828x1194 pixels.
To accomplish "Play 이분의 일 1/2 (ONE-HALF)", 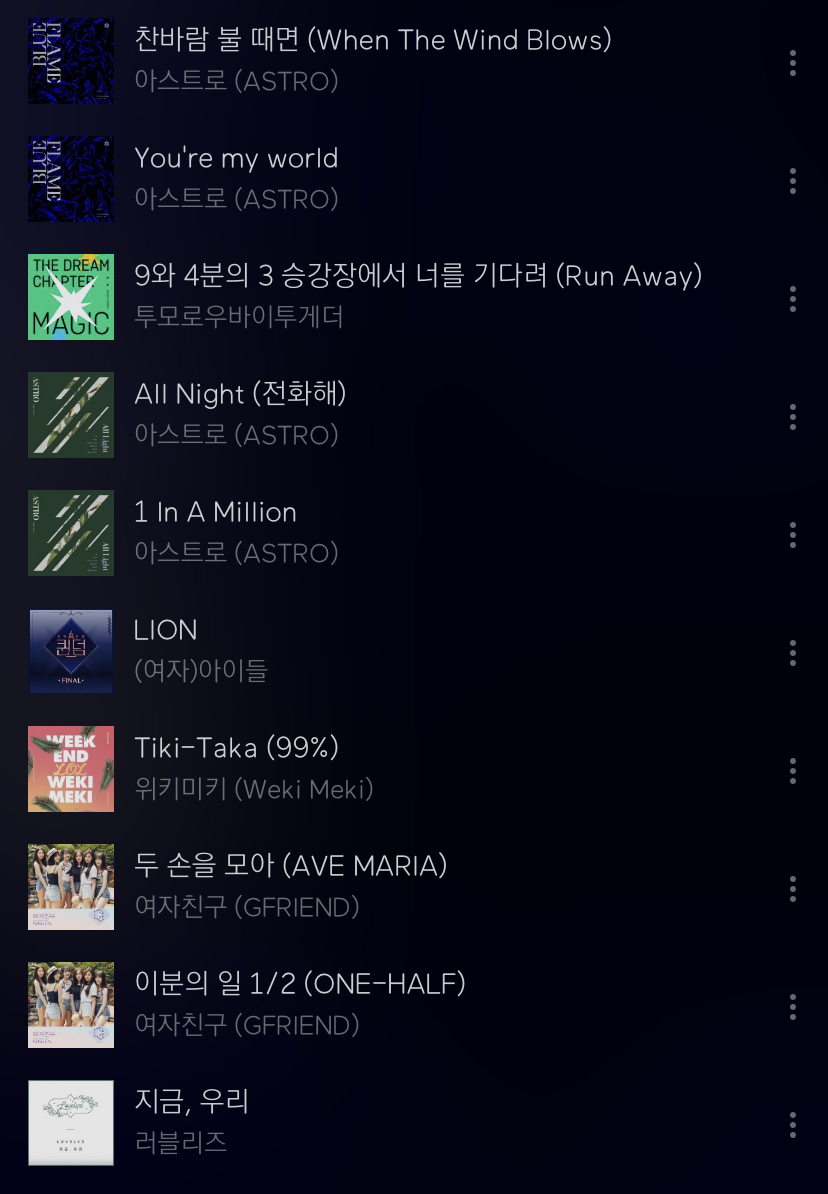I will pyautogui.click(x=300, y=984).
